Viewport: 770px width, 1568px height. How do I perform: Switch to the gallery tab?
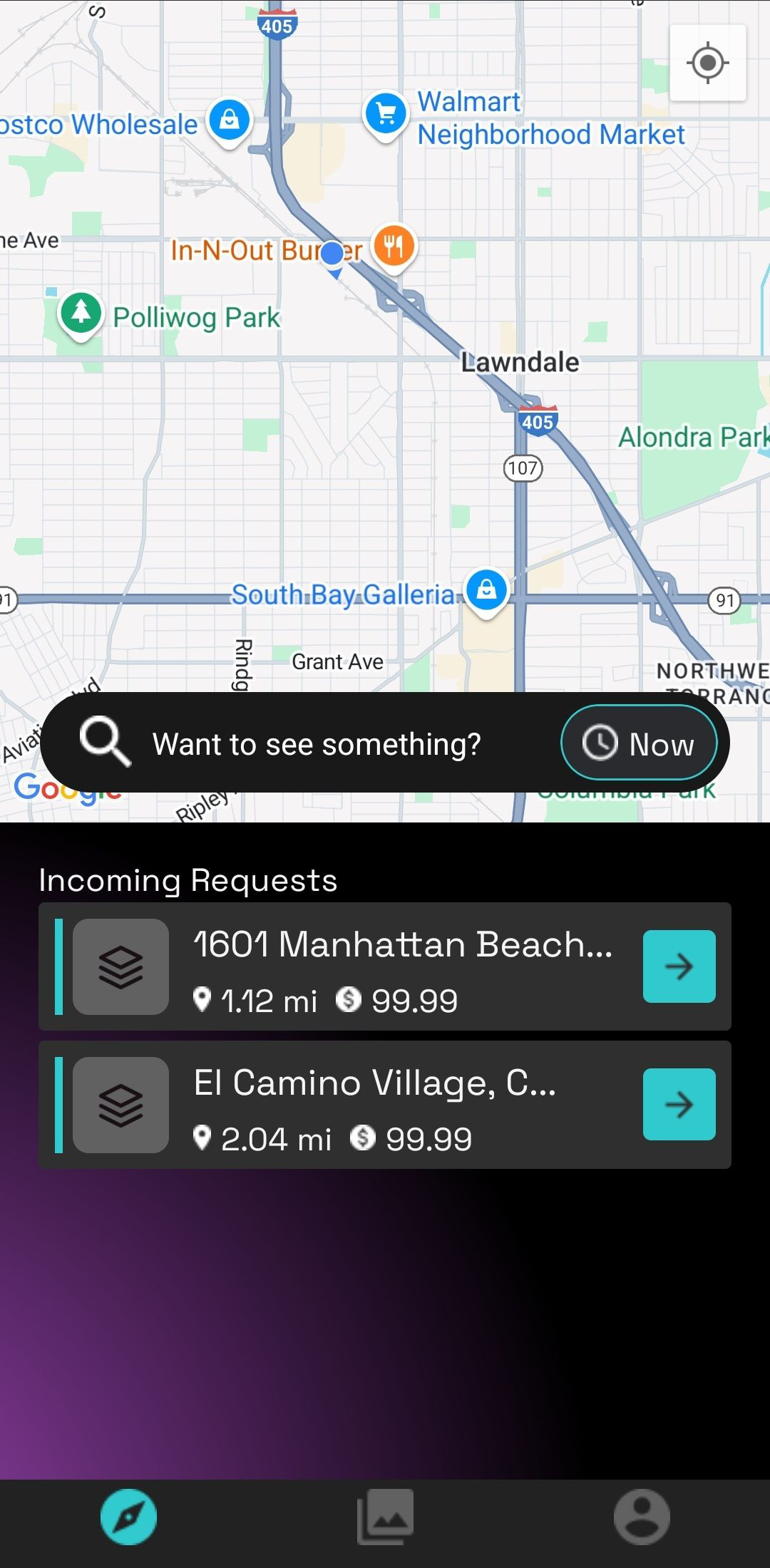click(385, 1517)
